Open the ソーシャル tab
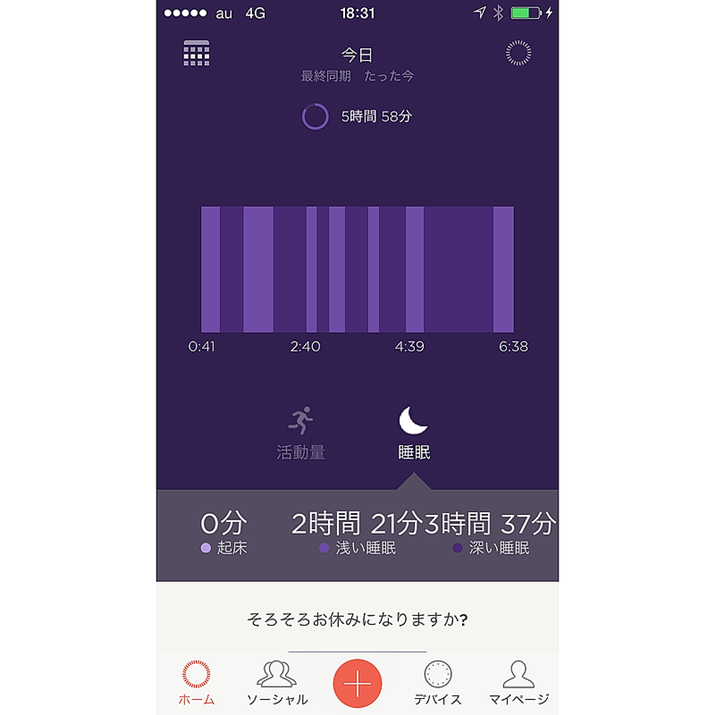The image size is (715, 715). [x=277, y=682]
